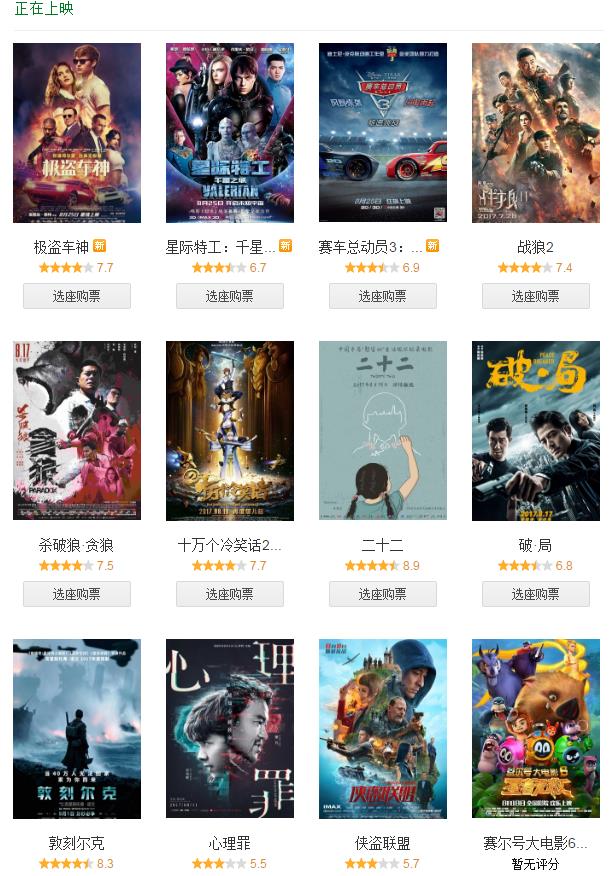Image resolution: width=613 pixels, height=876 pixels.
Task: Open the 杀破狼·贪狼 poster
Action: (77, 431)
